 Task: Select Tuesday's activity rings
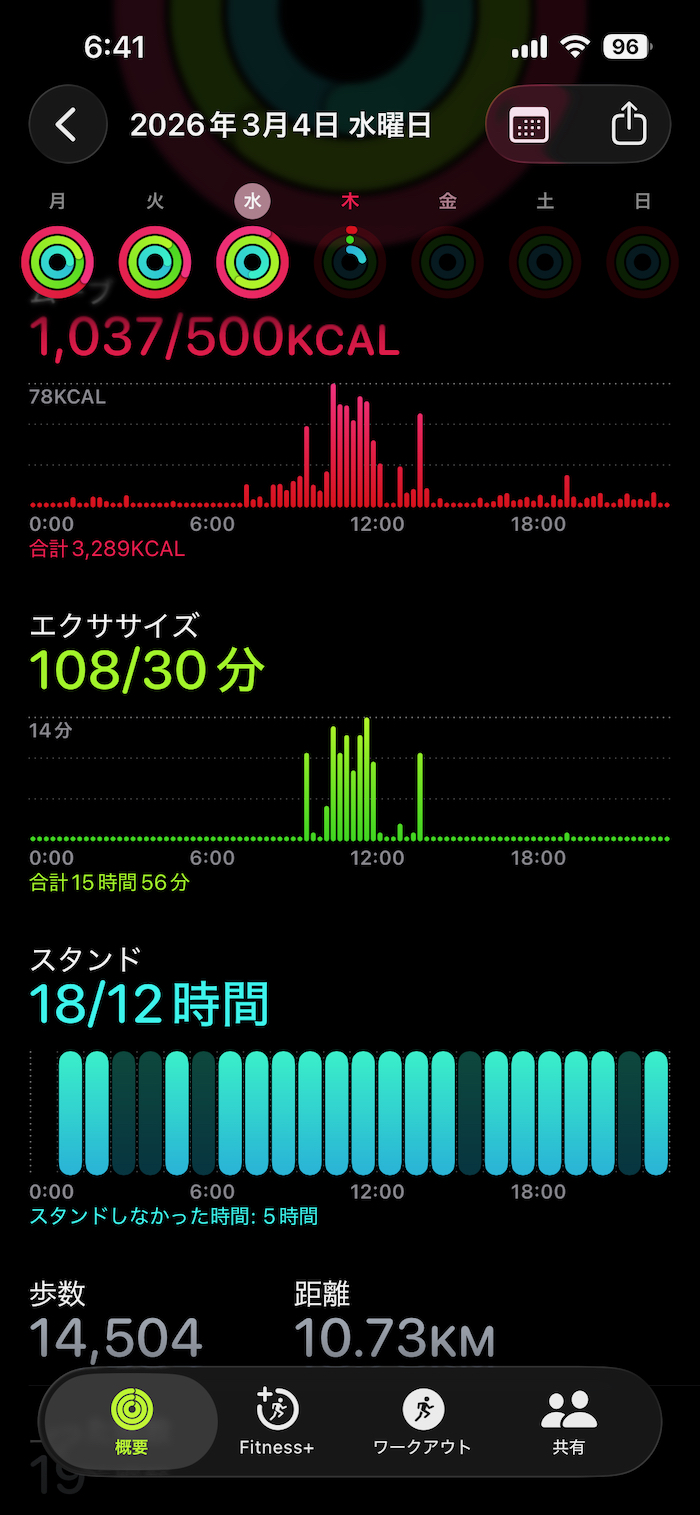pos(155,262)
